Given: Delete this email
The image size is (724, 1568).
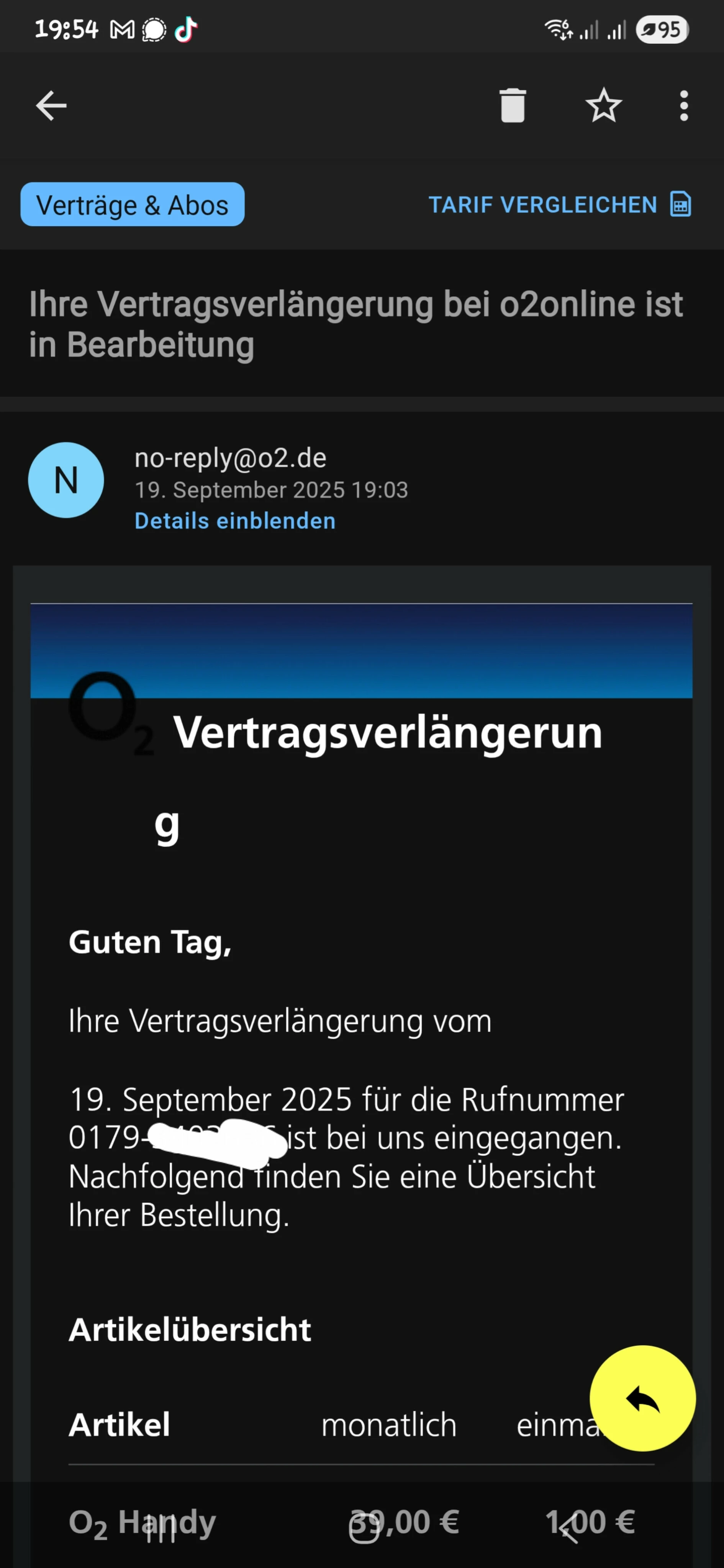Looking at the screenshot, I should tap(512, 106).
